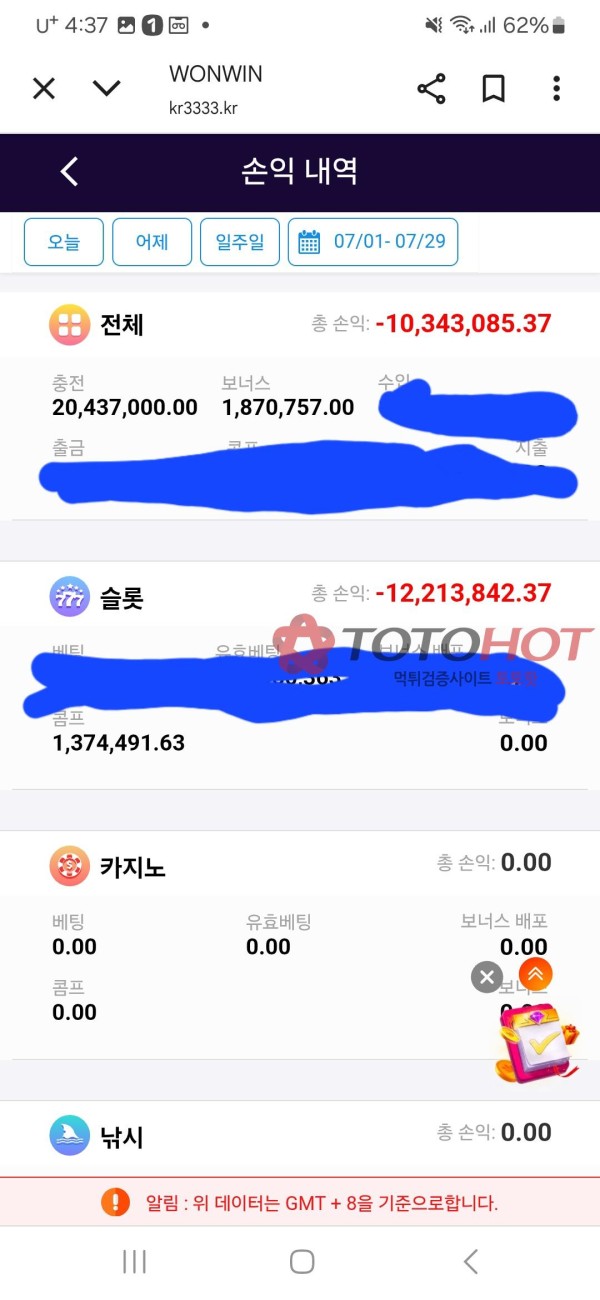Open the 07/01- 07/29 date range picker
Viewport: 600px width, 1300px height.
[373, 242]
